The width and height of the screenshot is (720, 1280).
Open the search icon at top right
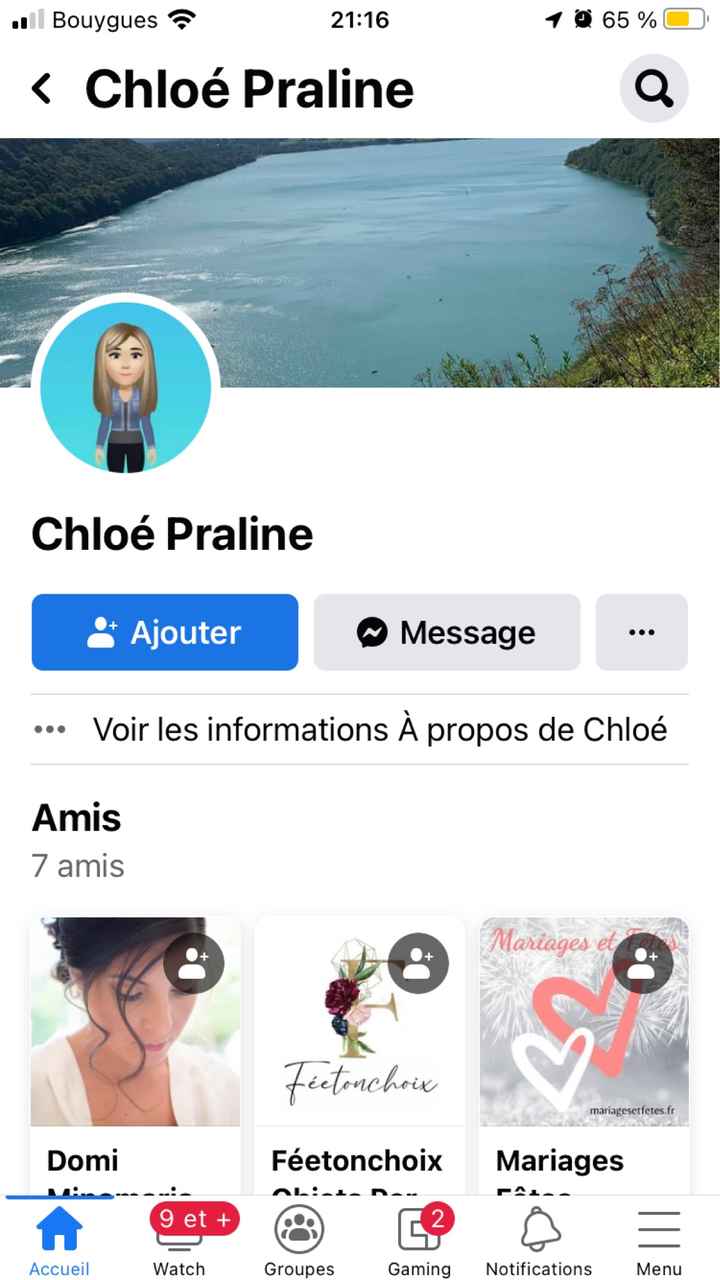click(654, 88)
